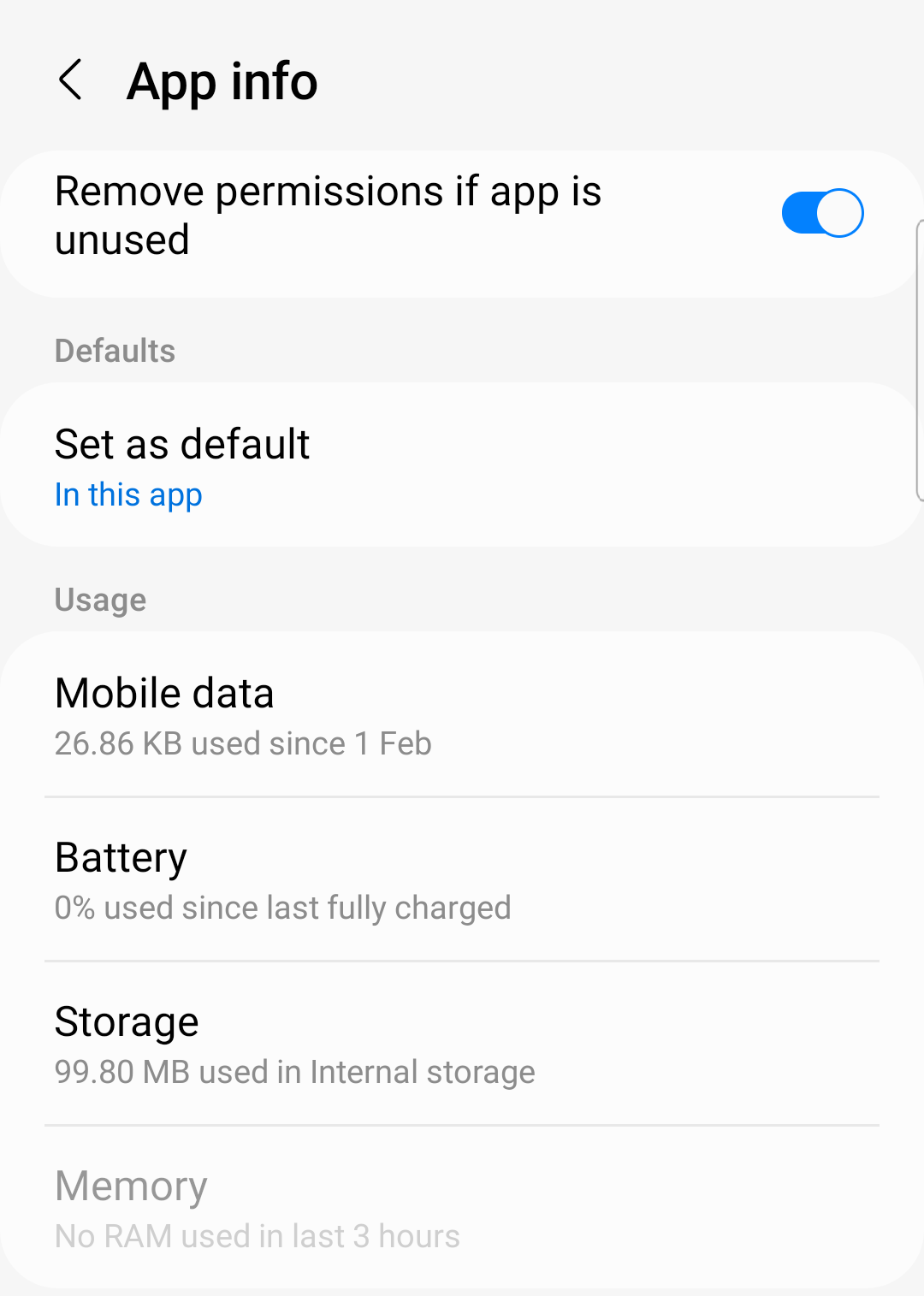
Task: Disable the Remove permissions if app is unused switch
Action: click(821, 213)
